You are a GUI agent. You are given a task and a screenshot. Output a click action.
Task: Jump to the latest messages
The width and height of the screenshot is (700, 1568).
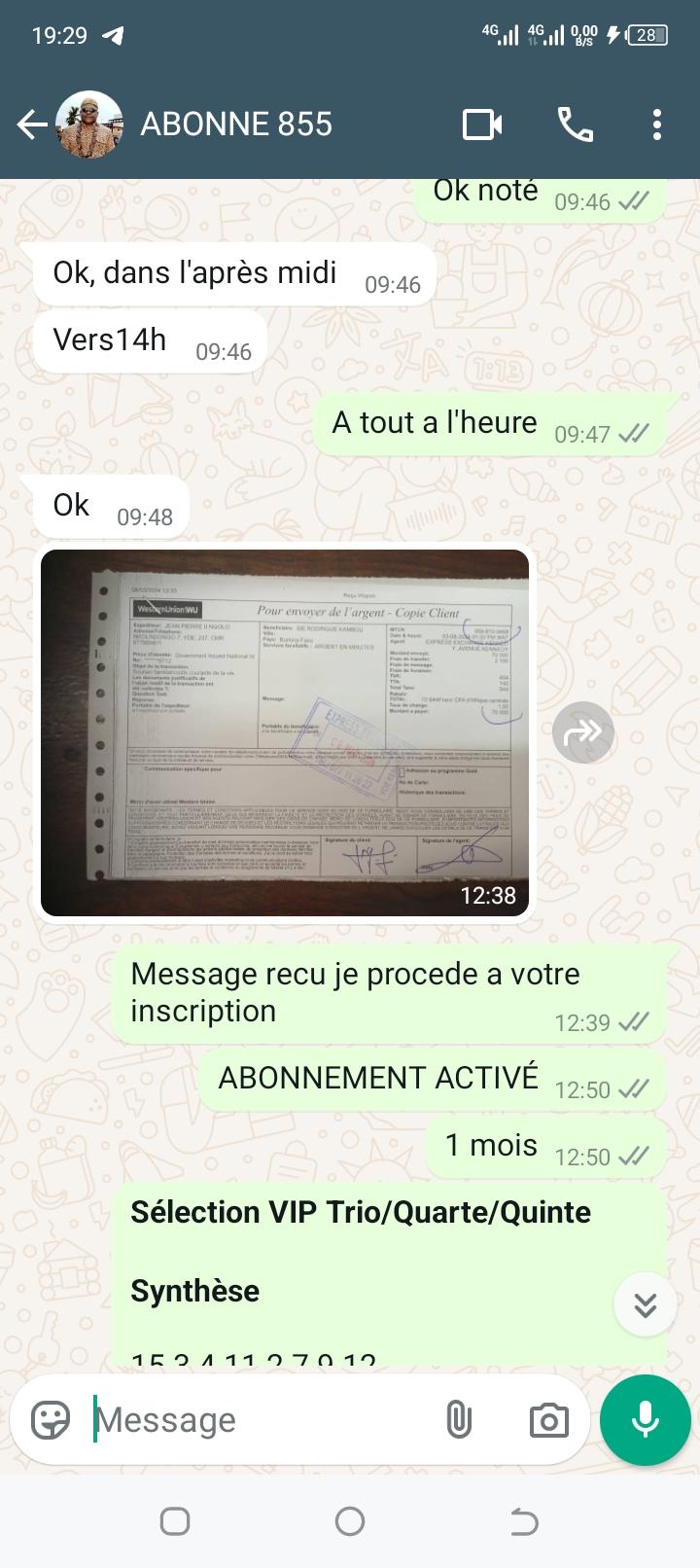pos(646,1304)
